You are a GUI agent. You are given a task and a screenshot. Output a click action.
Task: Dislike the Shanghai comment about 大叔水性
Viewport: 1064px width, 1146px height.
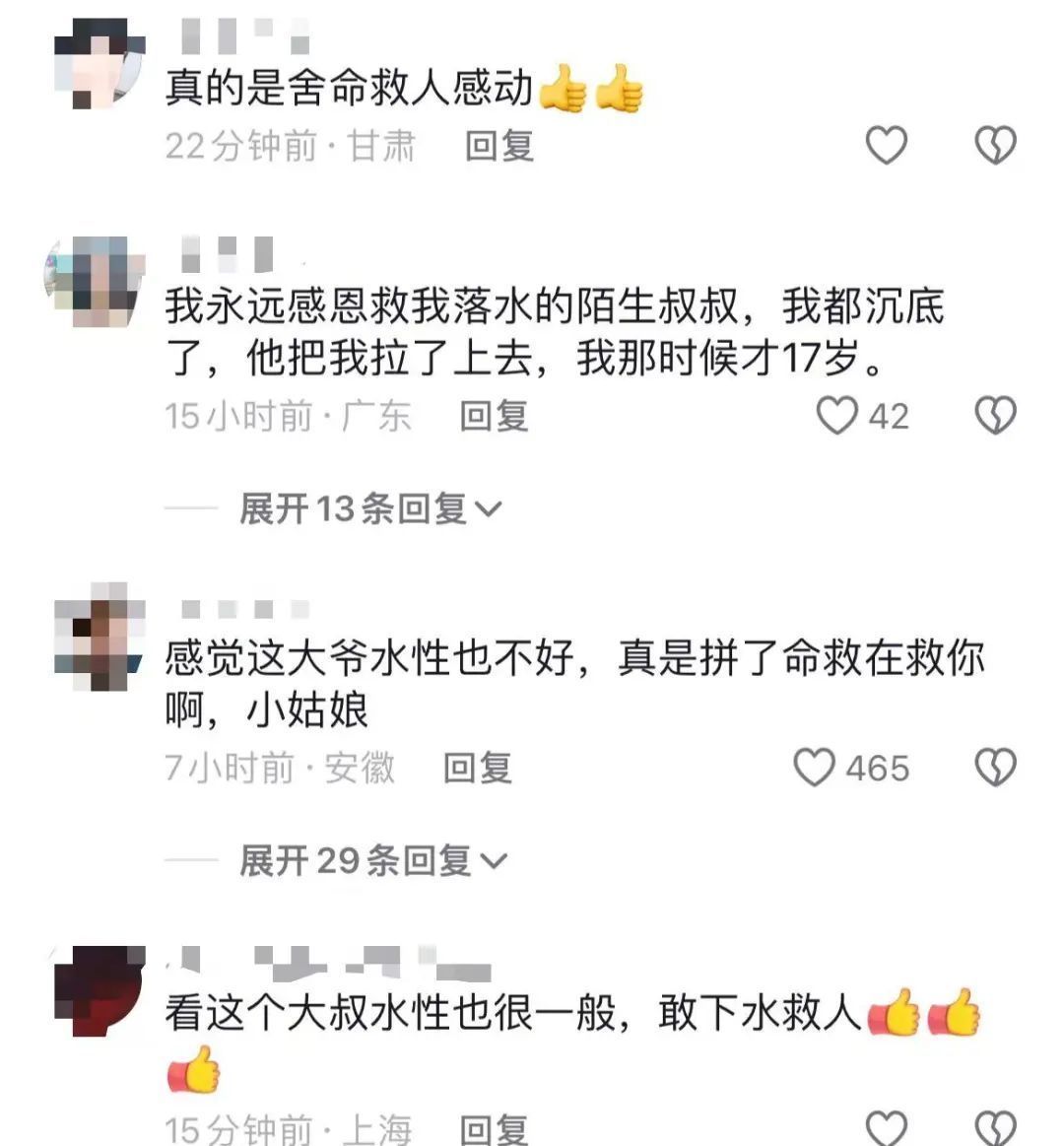[x=995, y=1127]
